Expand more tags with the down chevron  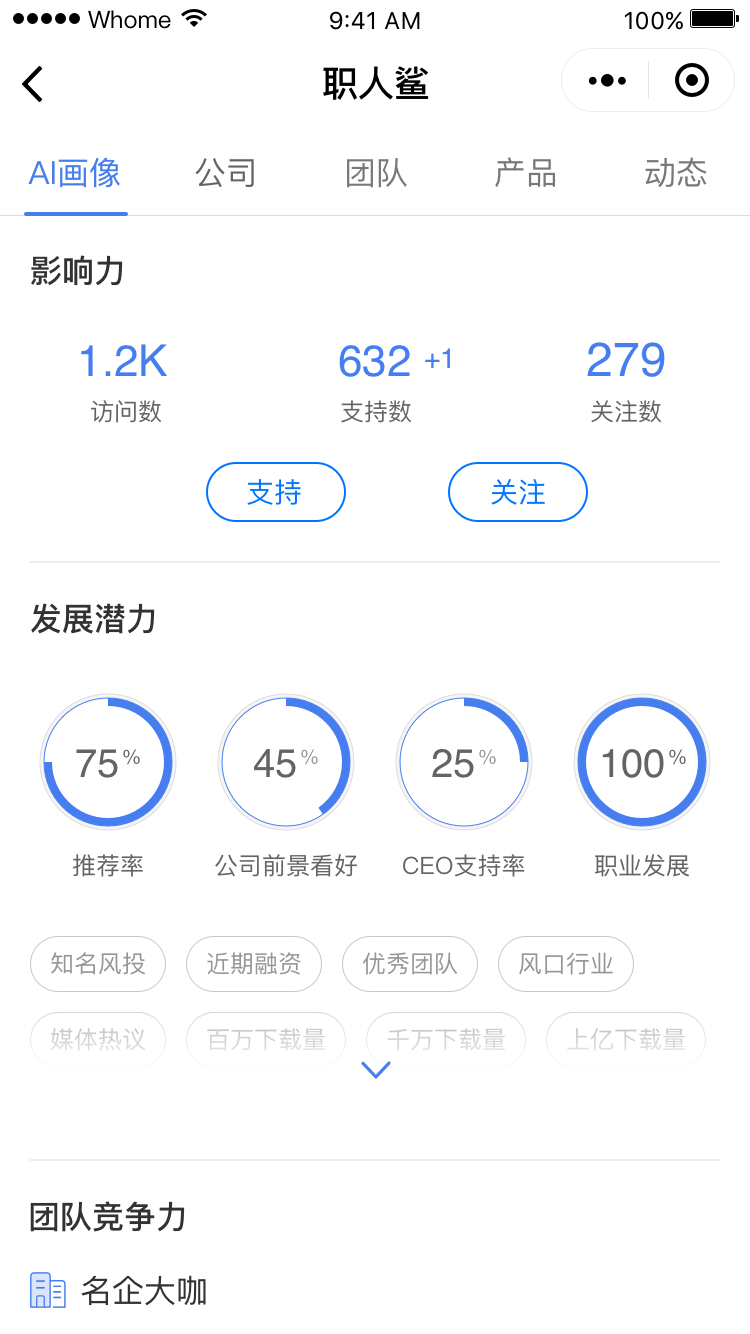pos(375,1070)
